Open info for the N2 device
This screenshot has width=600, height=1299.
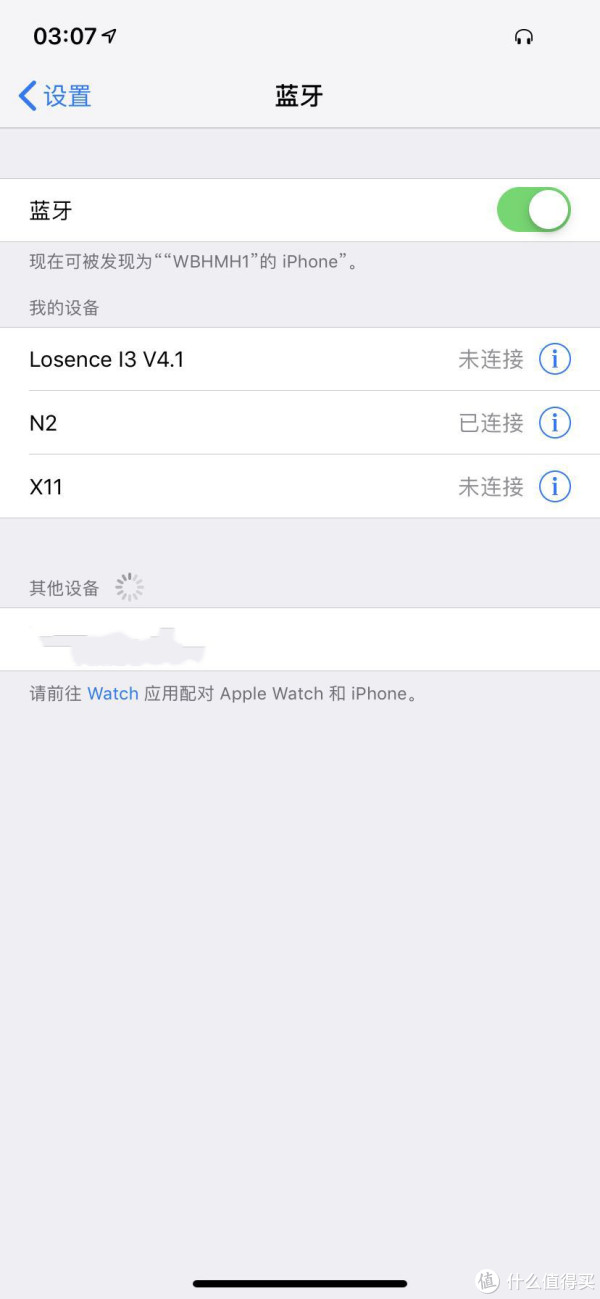pos(555,423)
